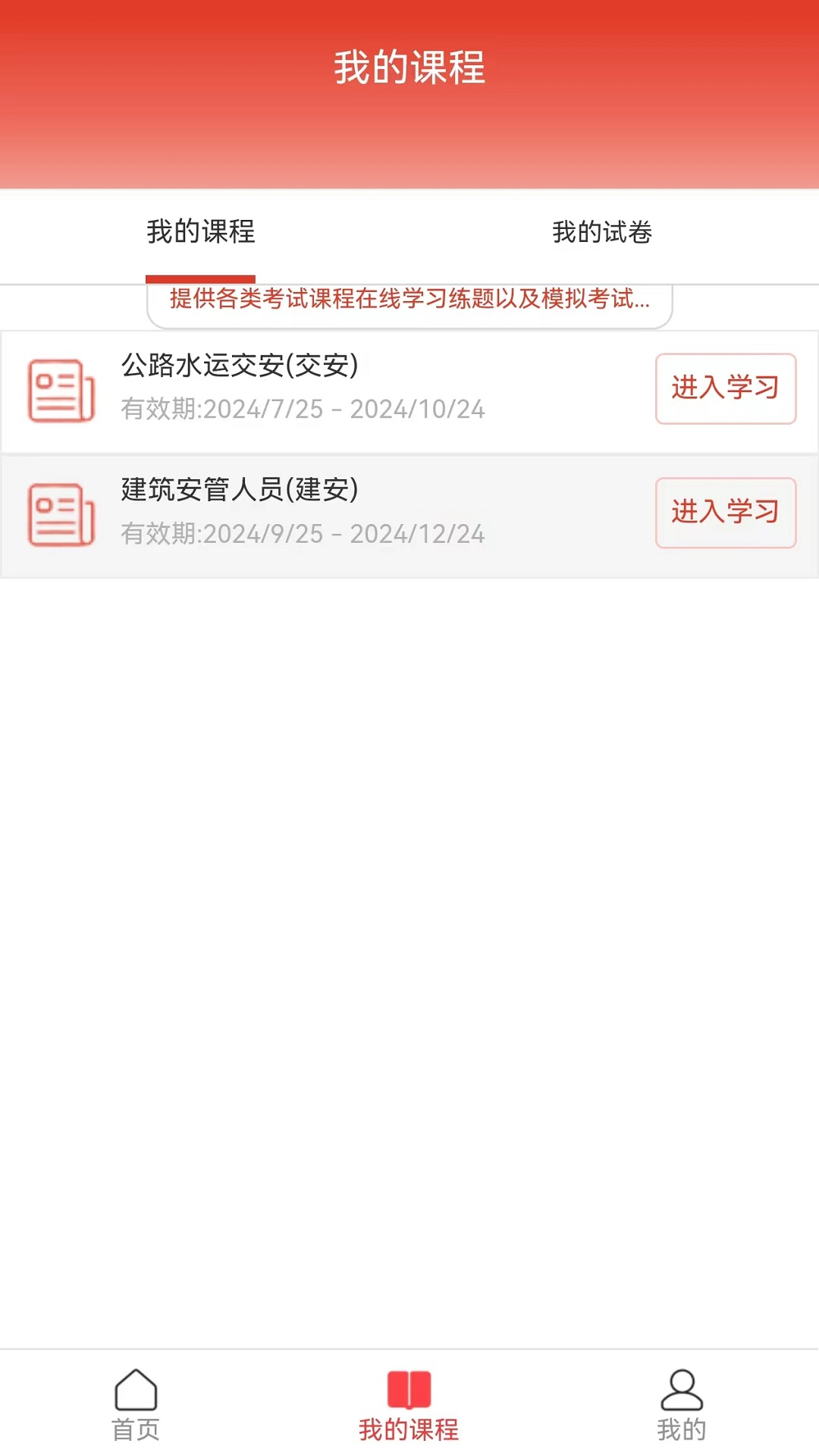Select the 我的课程 tab
This screenshot has height=1456, width=819.
[201, 234]
